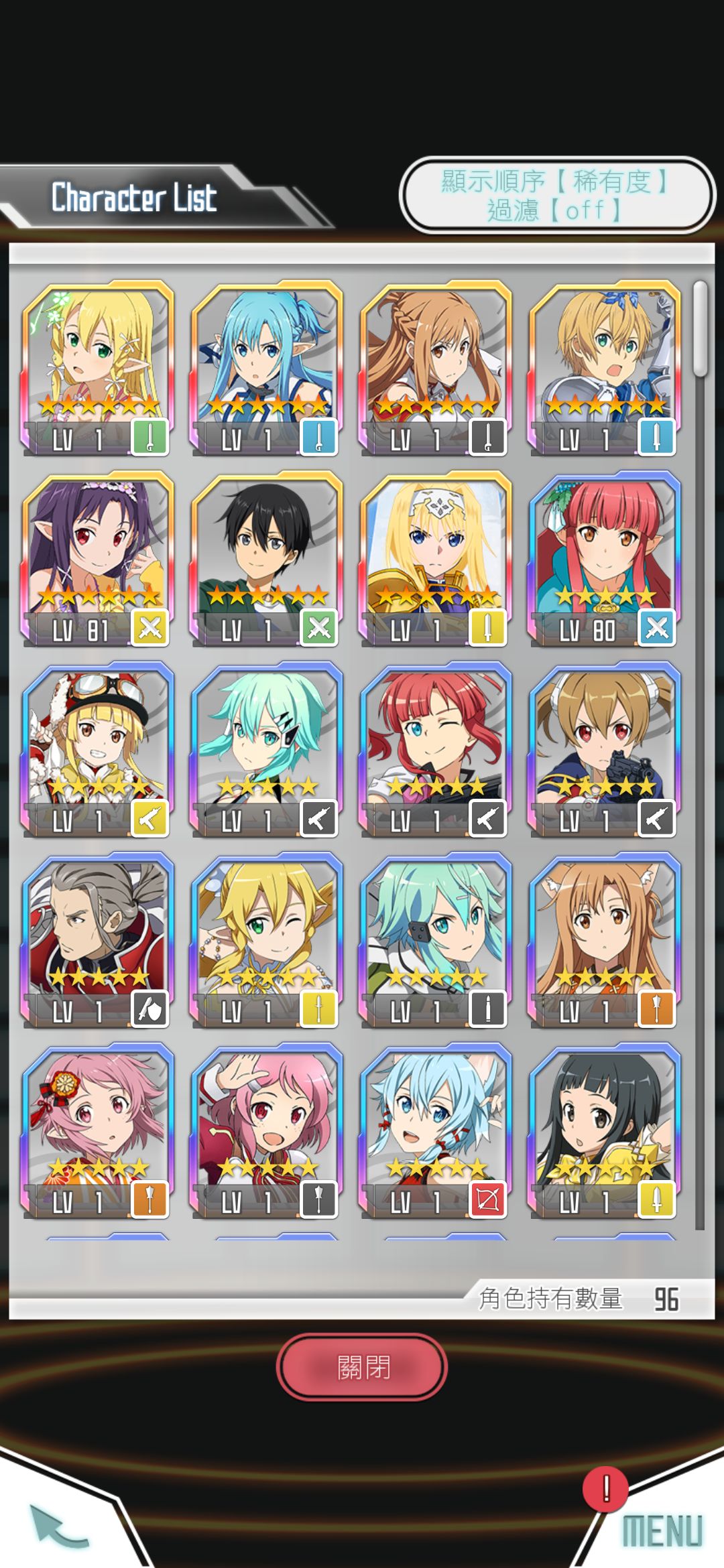The height and width of the screenshot is (1568, 724).
Task: Click the Character List header tab
Action: coord(134,196)
